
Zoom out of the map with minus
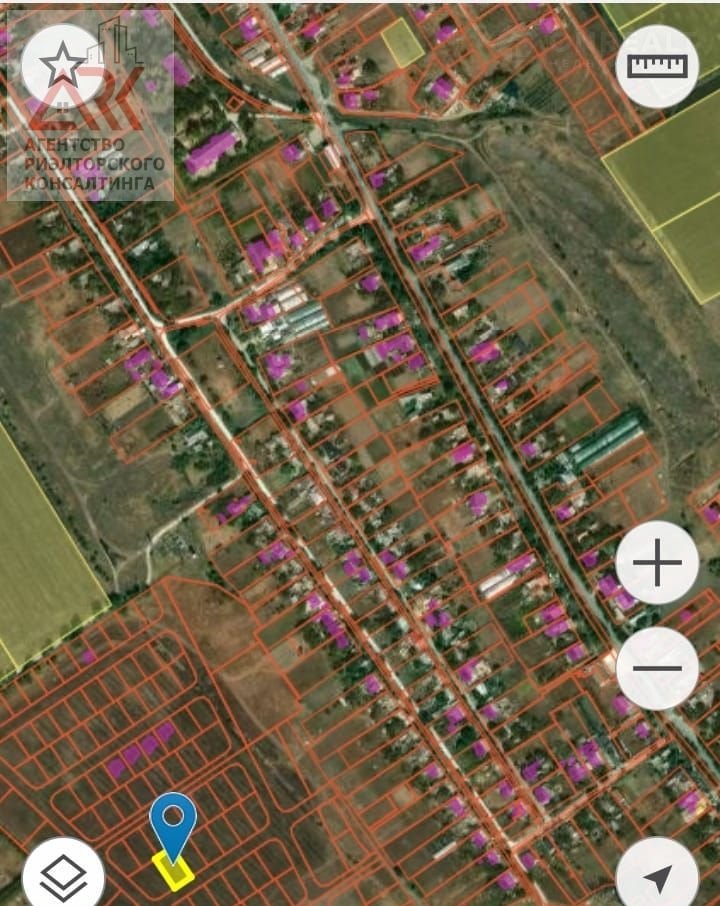(657, 669)
